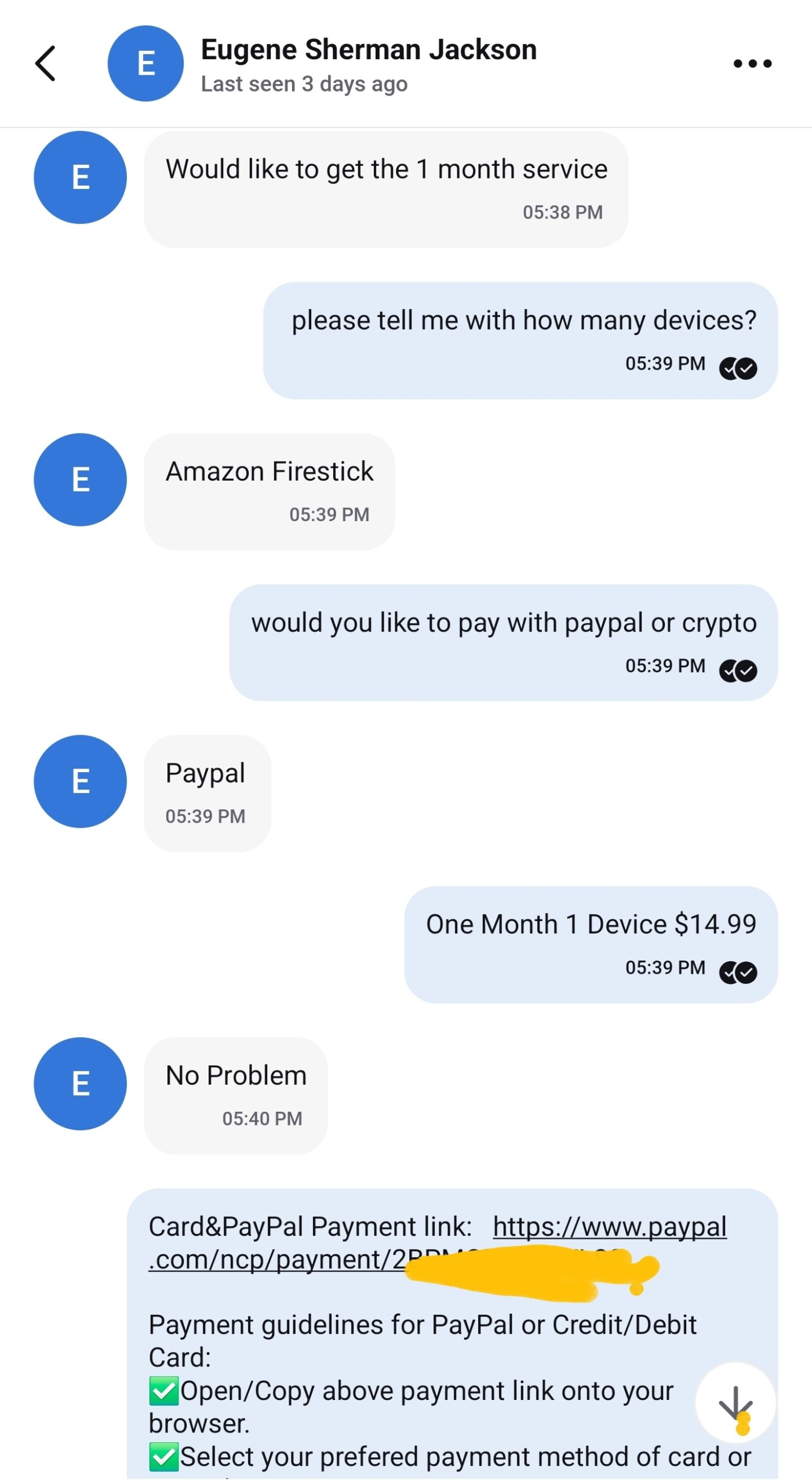Open Eugene Sherman Jackson's profile from the header

368,50
